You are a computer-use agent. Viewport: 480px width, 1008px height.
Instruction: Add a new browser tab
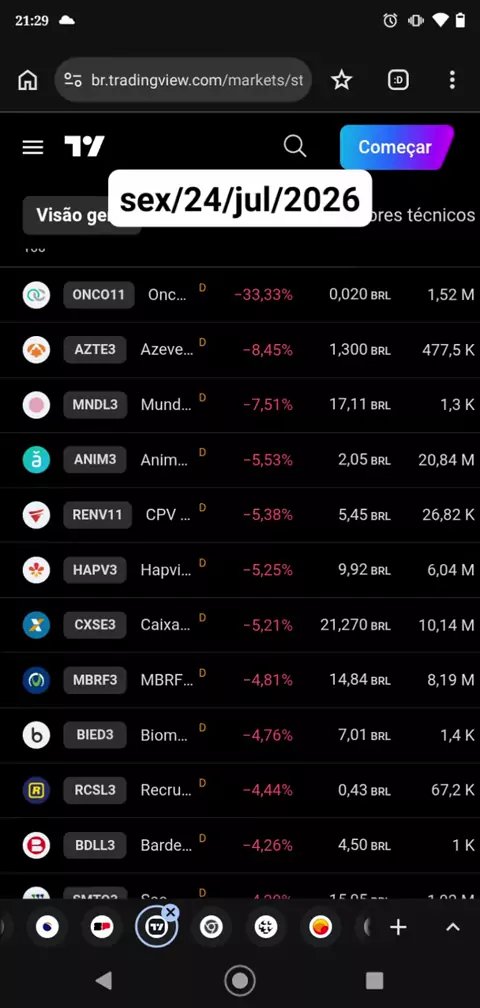pyautogui.click(x=398, y=927)
